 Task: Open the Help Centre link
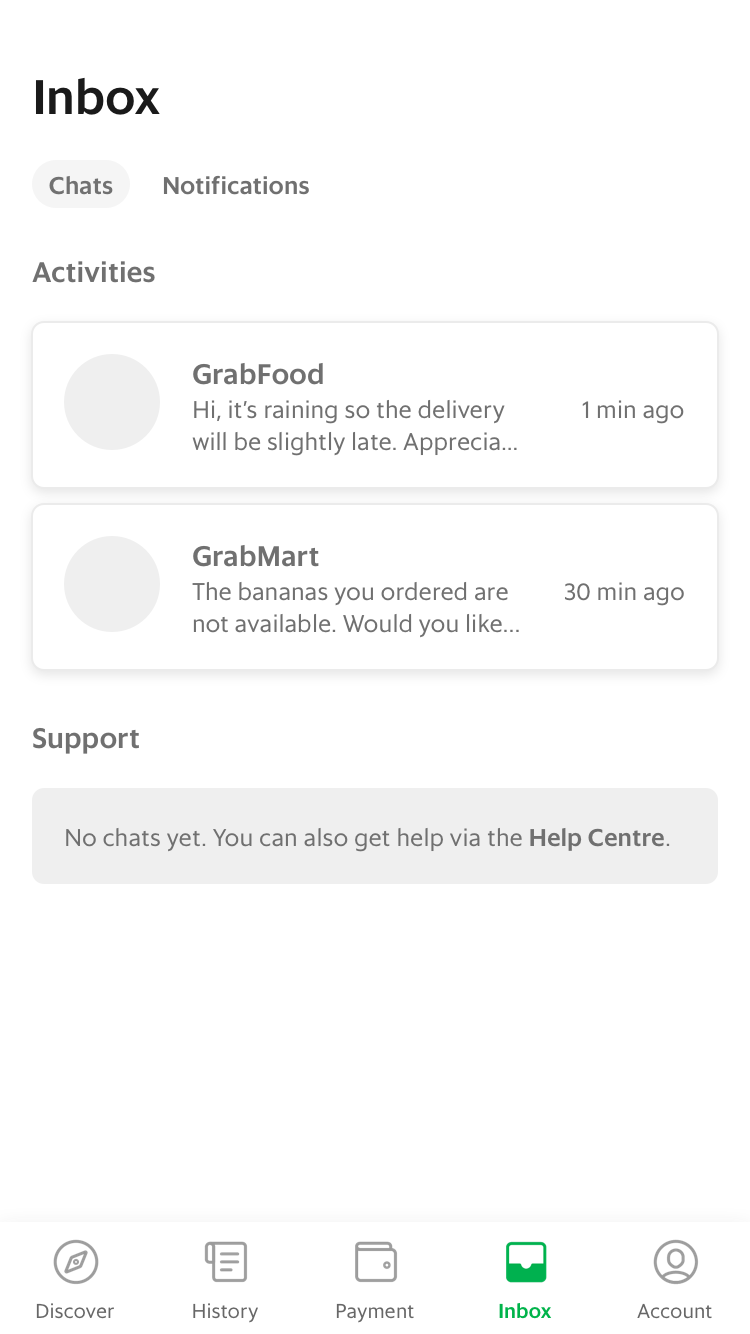[x=596, y=837]
